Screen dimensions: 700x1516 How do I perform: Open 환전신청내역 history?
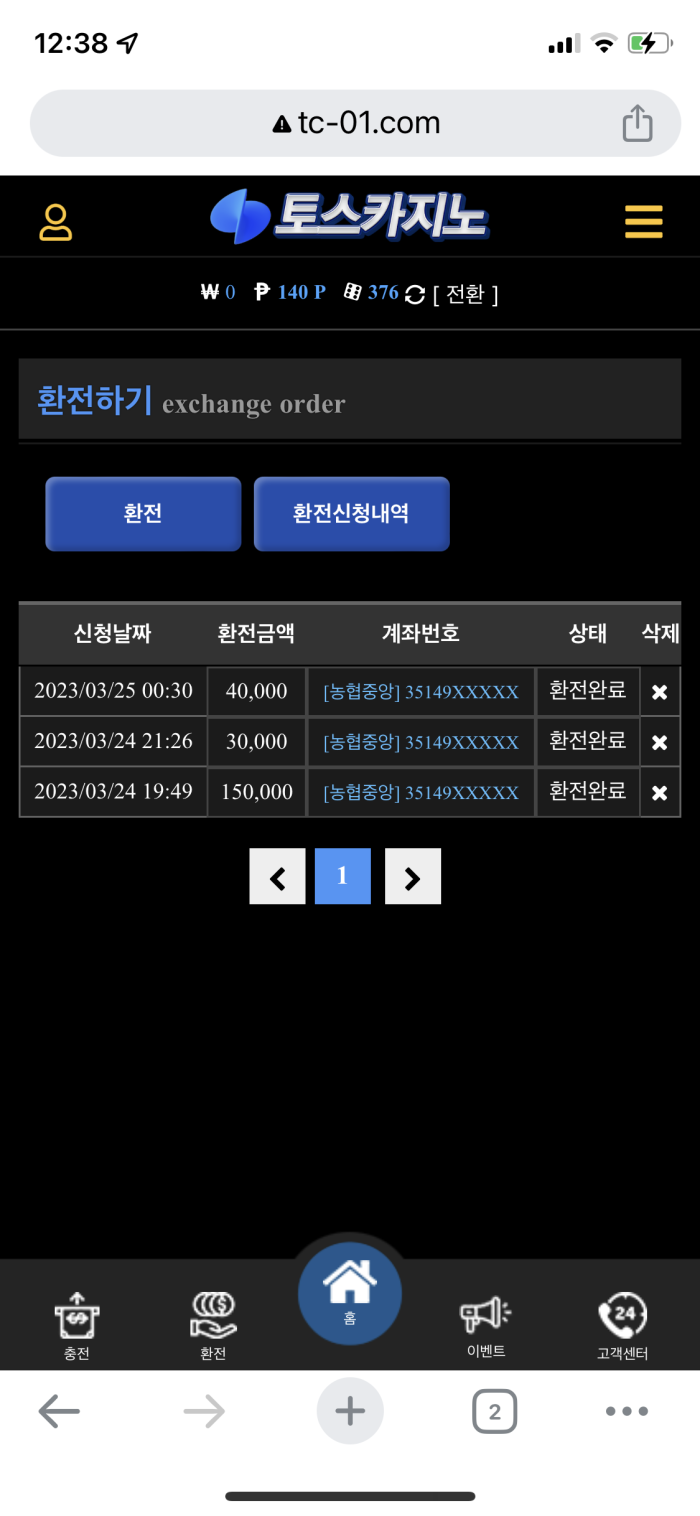[351, 514]
